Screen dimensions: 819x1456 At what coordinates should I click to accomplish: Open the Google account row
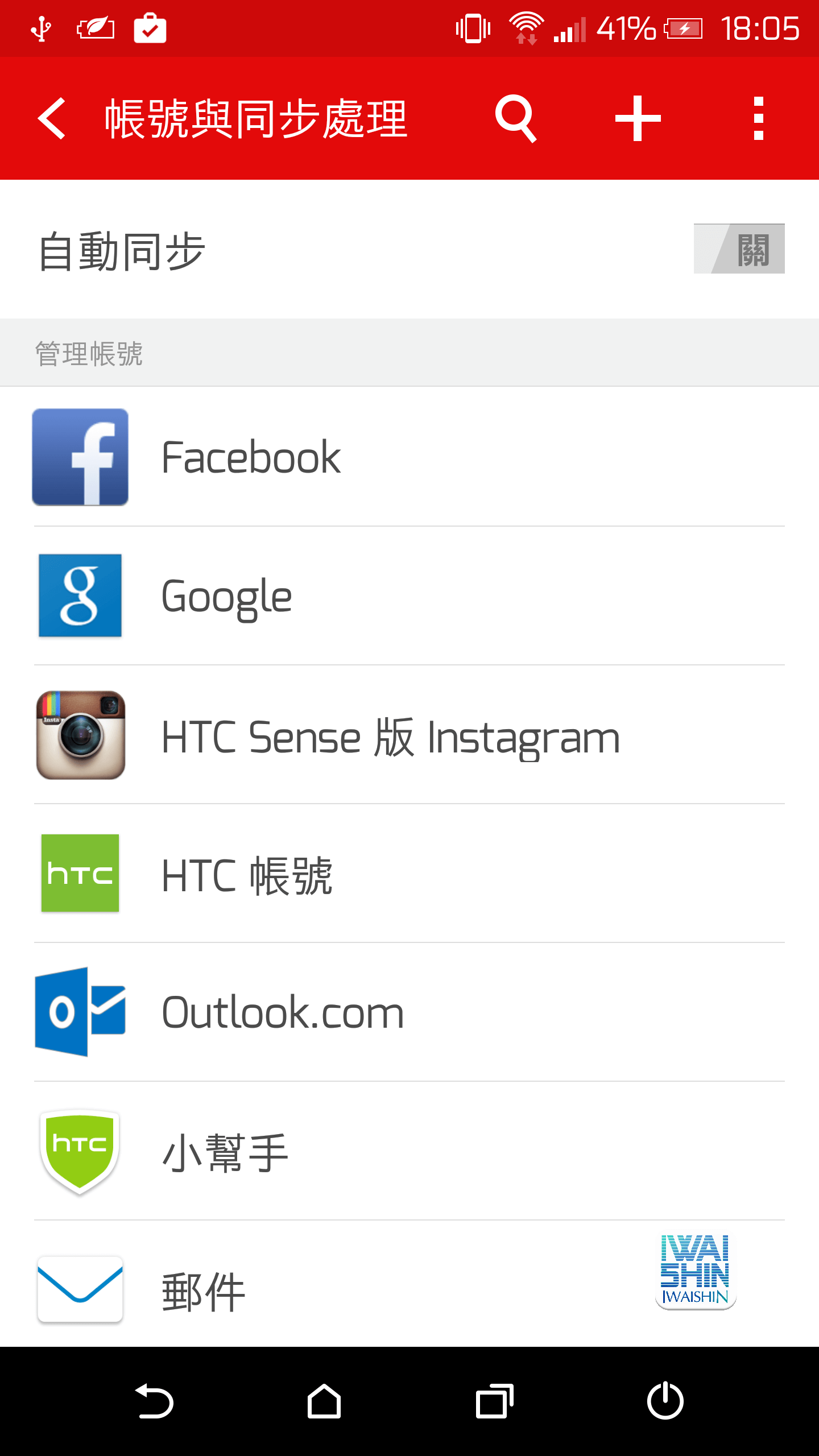click(409, 595)
